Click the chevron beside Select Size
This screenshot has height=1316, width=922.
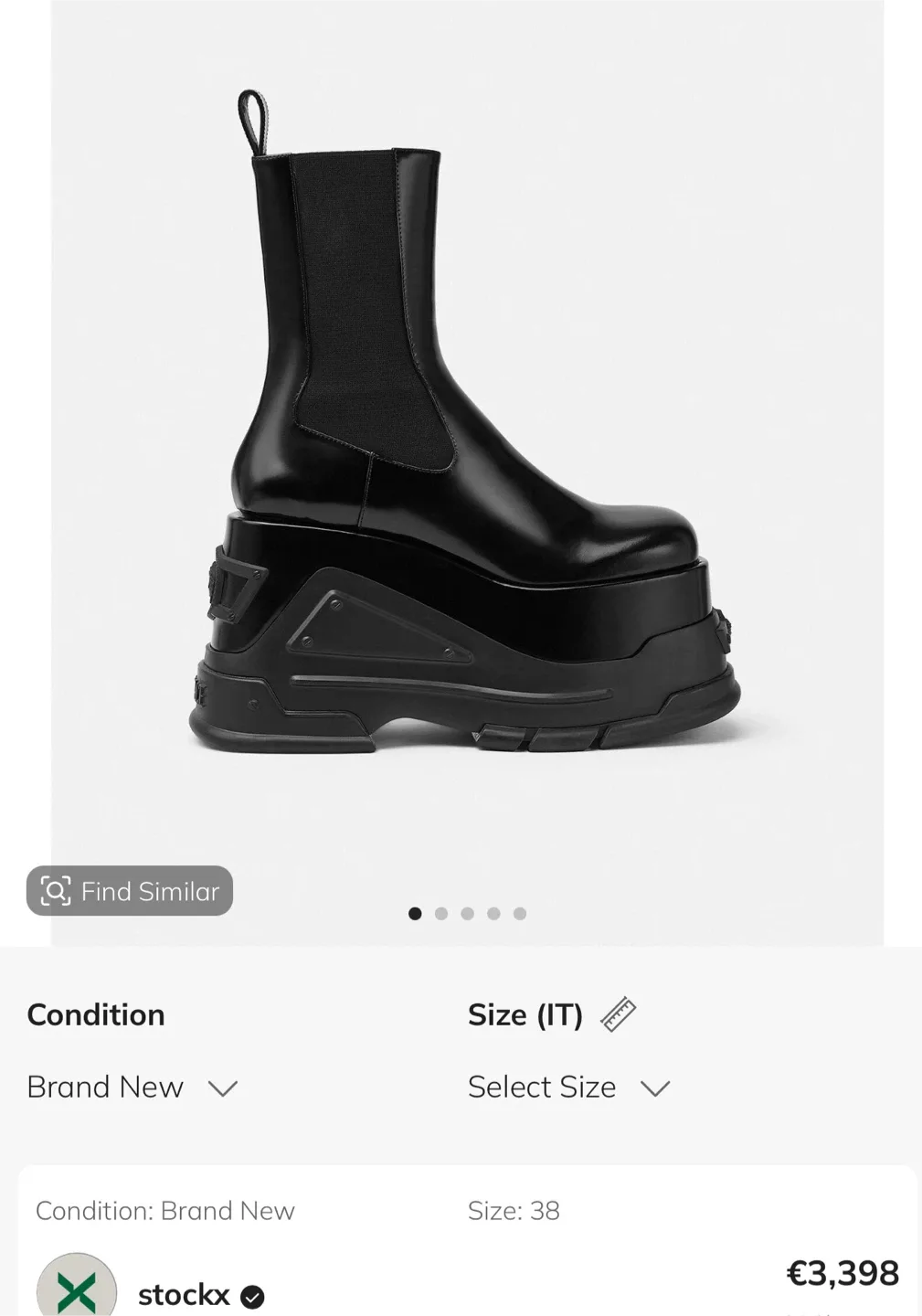tap(654, 1088)
